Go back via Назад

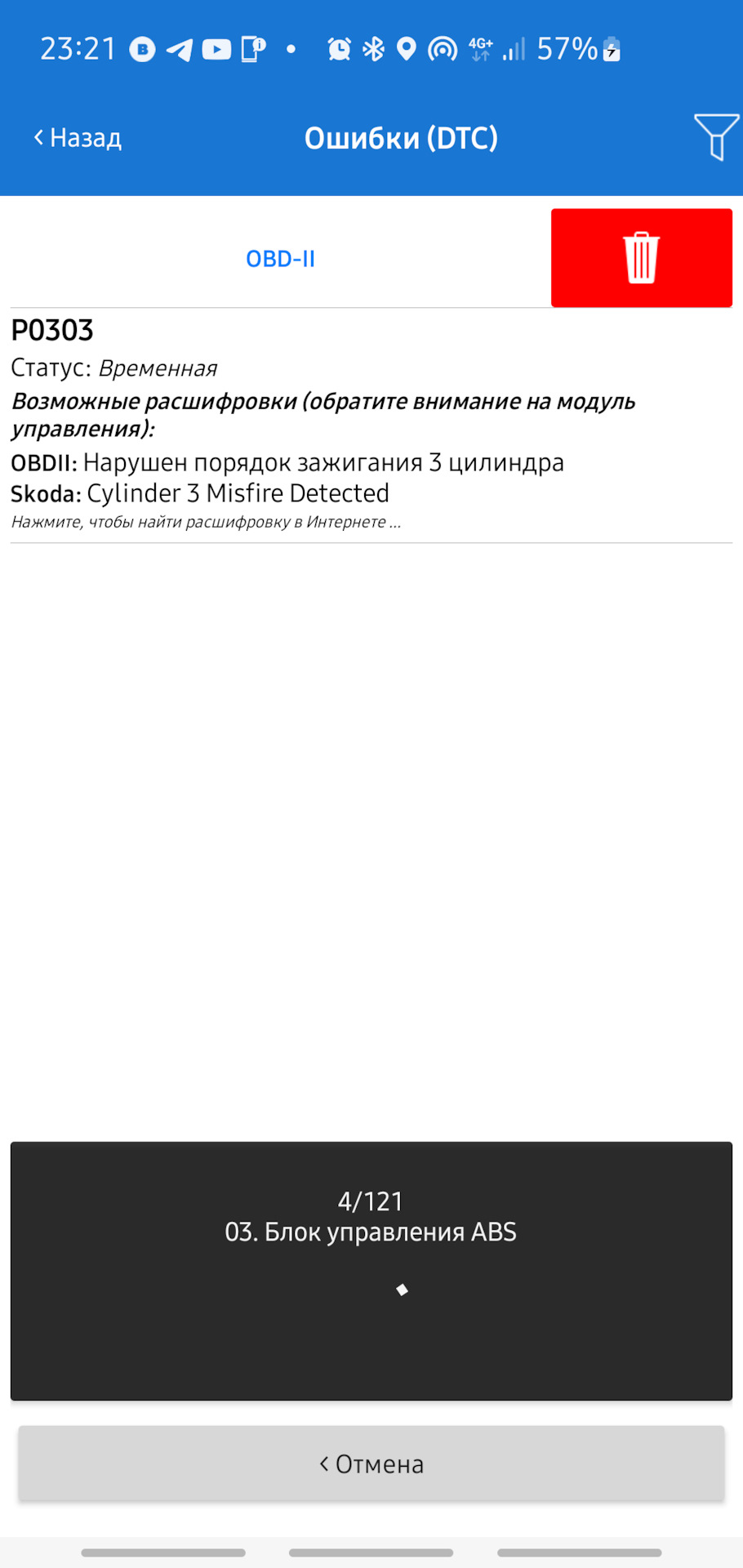(78, 138)
